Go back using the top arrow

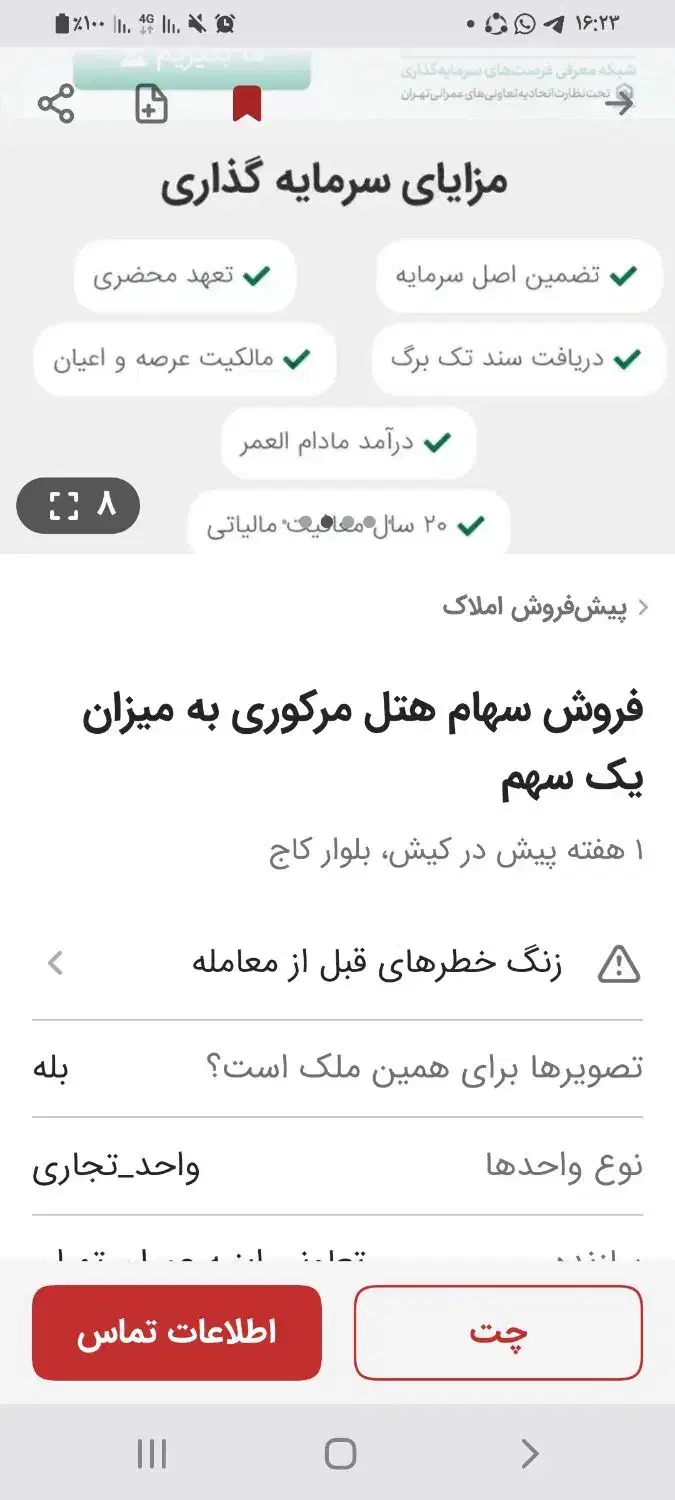coord(620,102)
